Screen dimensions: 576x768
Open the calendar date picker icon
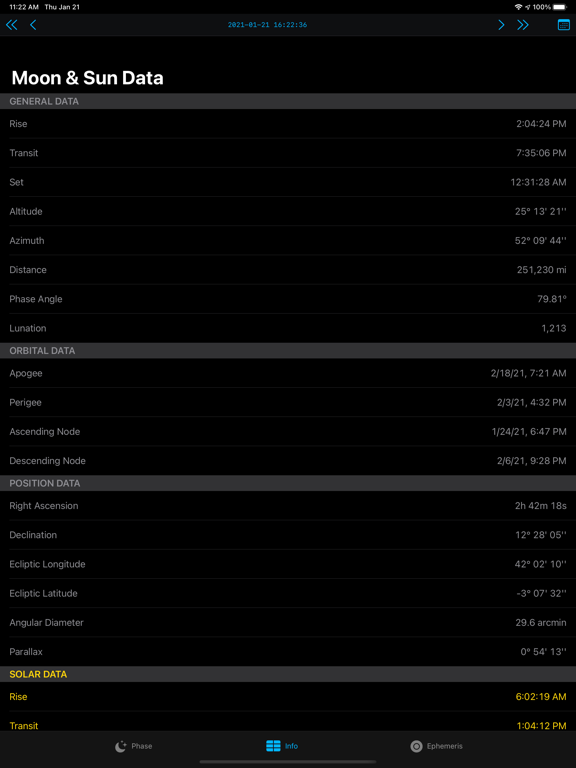coord(564,25)
